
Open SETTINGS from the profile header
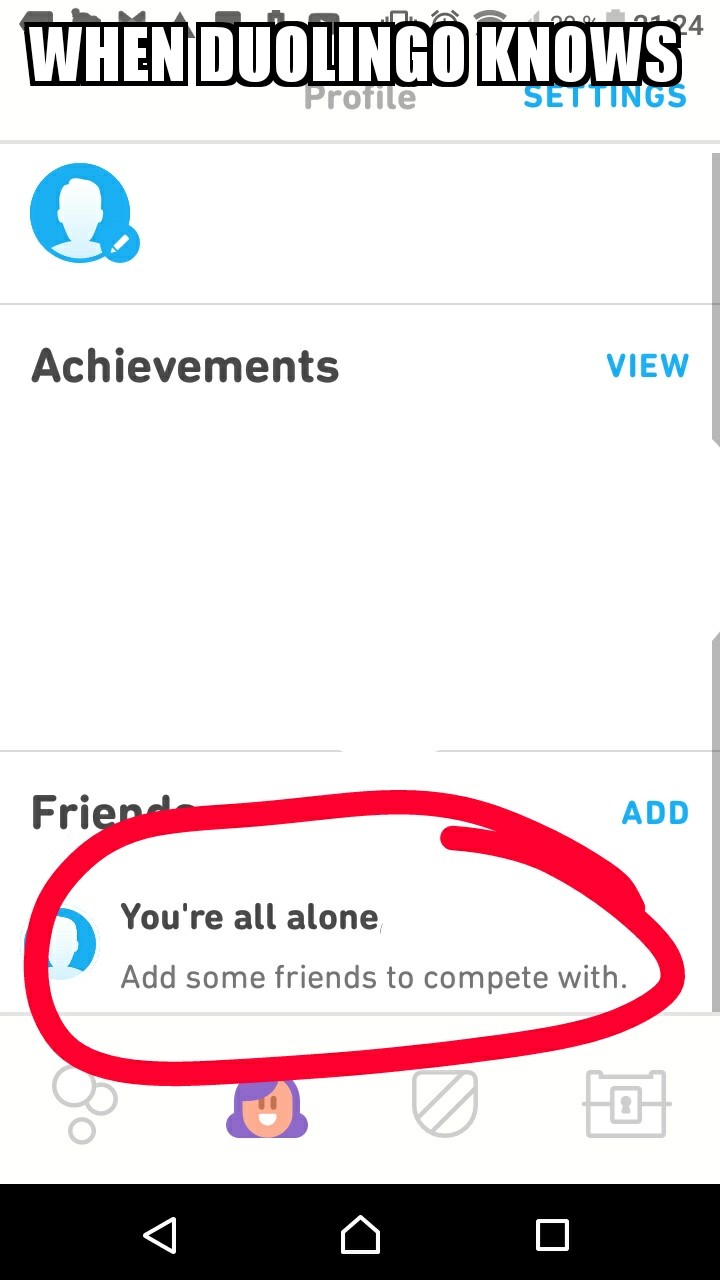tap(605, 97)
